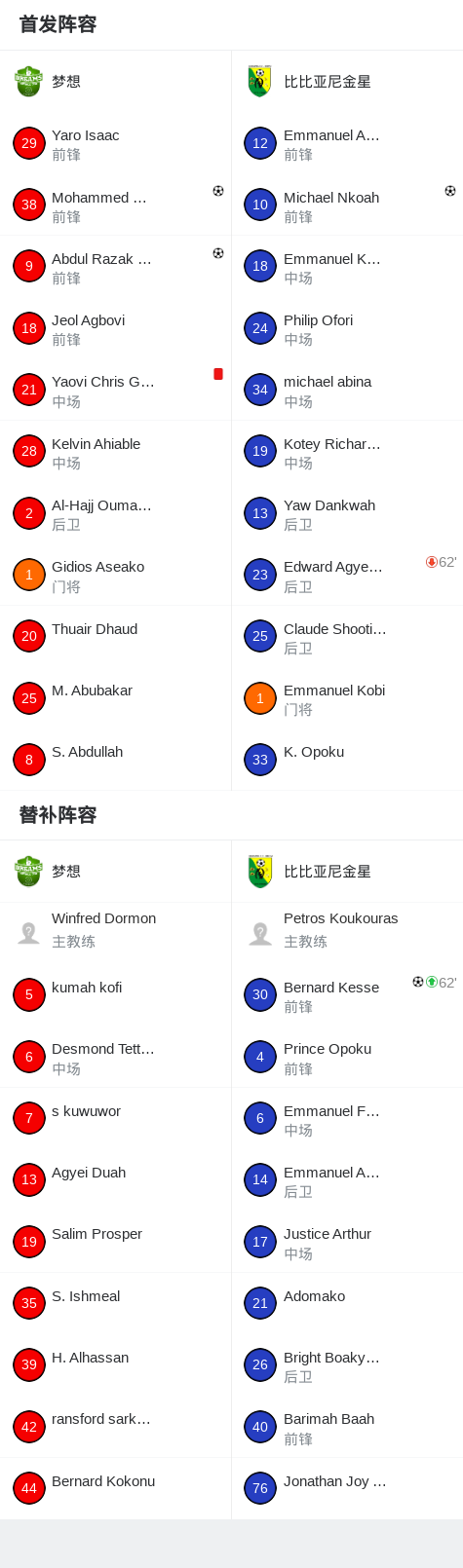
Task: View coach Petros Koukouras's profile
Action: pyautogui.click(x=347, y=930)
